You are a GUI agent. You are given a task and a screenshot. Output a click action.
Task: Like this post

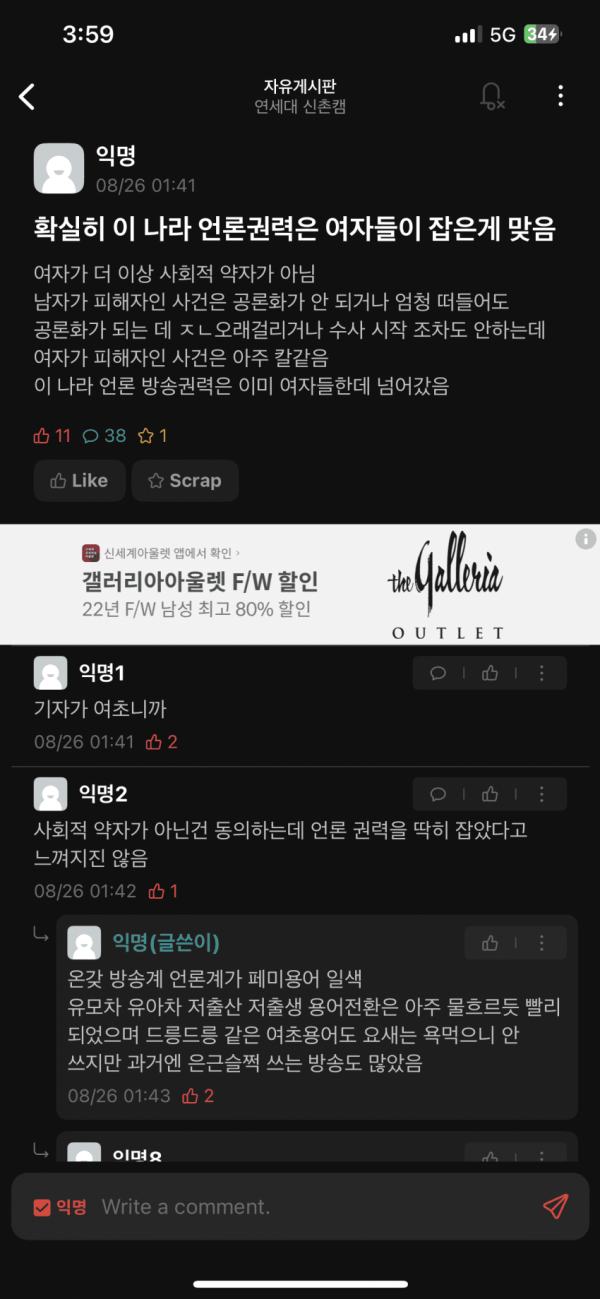(x=79, y=480)
